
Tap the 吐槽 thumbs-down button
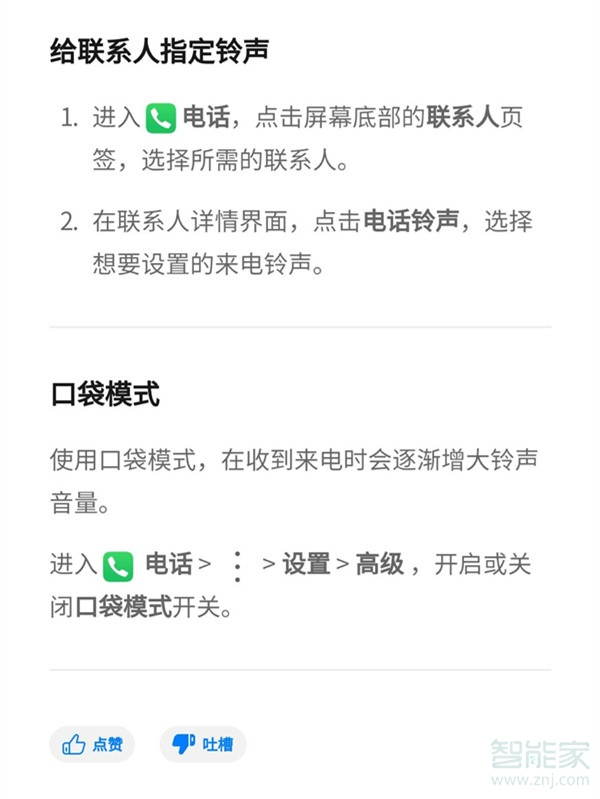(202, 744)
